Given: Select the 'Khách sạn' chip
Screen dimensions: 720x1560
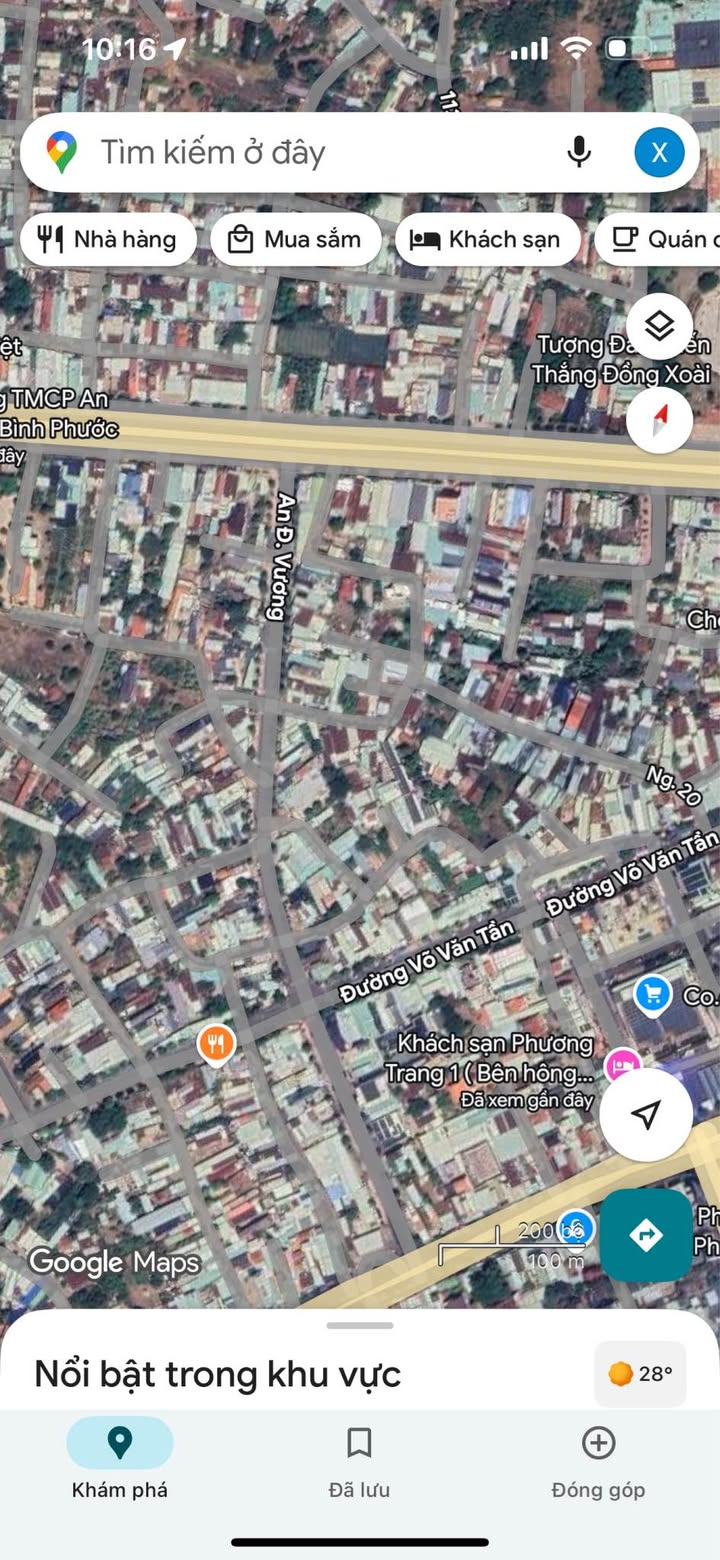Looking at the screenshot, I should tap(487, 239).
